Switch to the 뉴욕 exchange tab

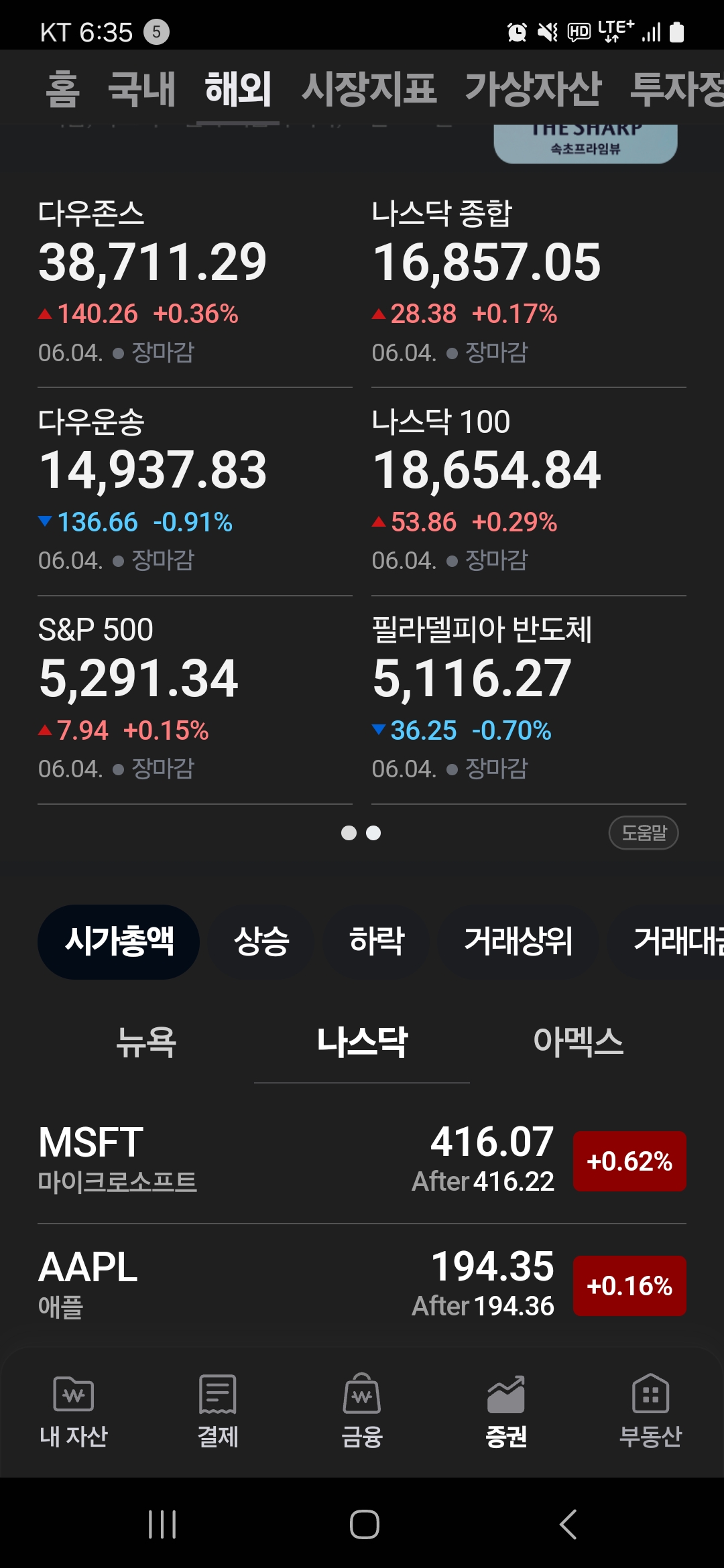click(x=146, y=1043)
